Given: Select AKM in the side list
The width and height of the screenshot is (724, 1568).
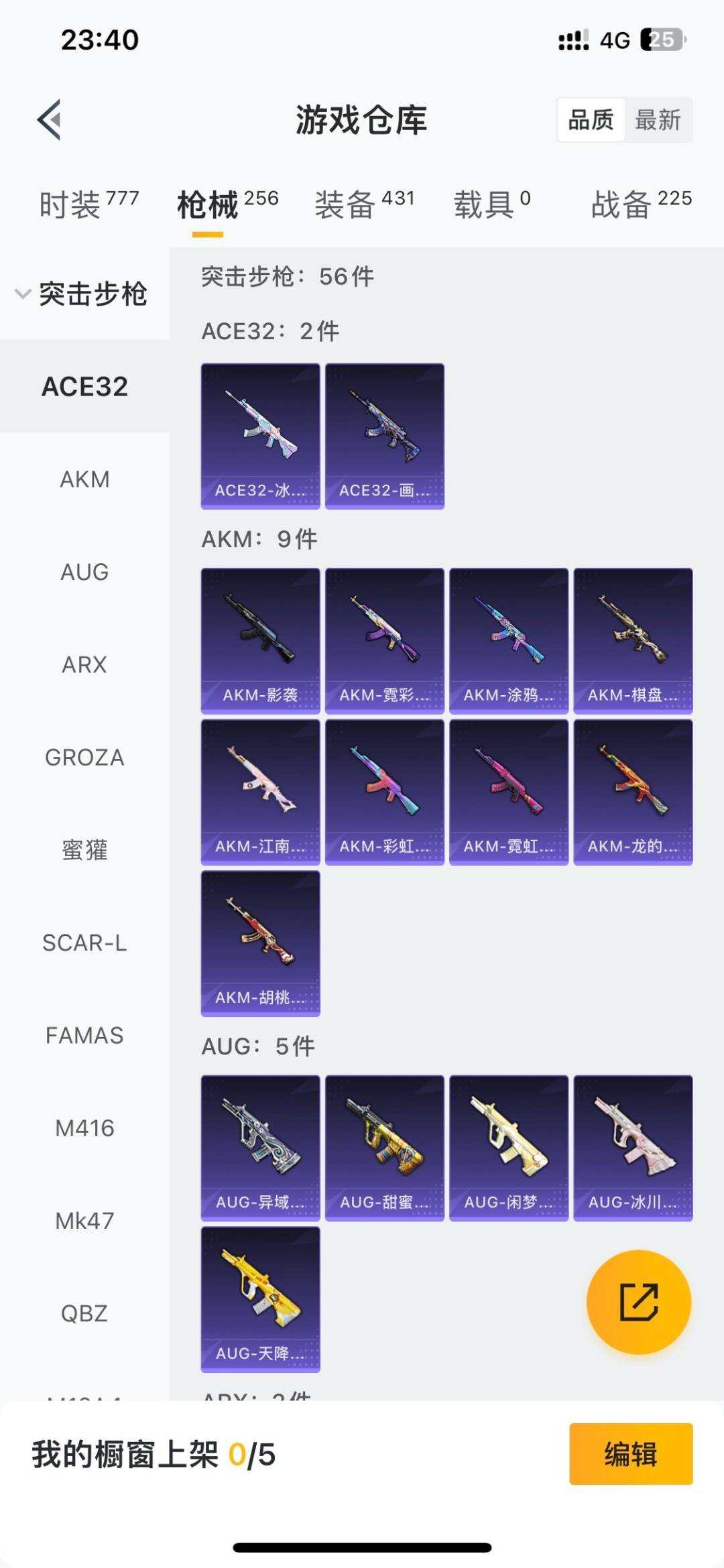Looking at the screenshot, I should click(x=84, y=479).
